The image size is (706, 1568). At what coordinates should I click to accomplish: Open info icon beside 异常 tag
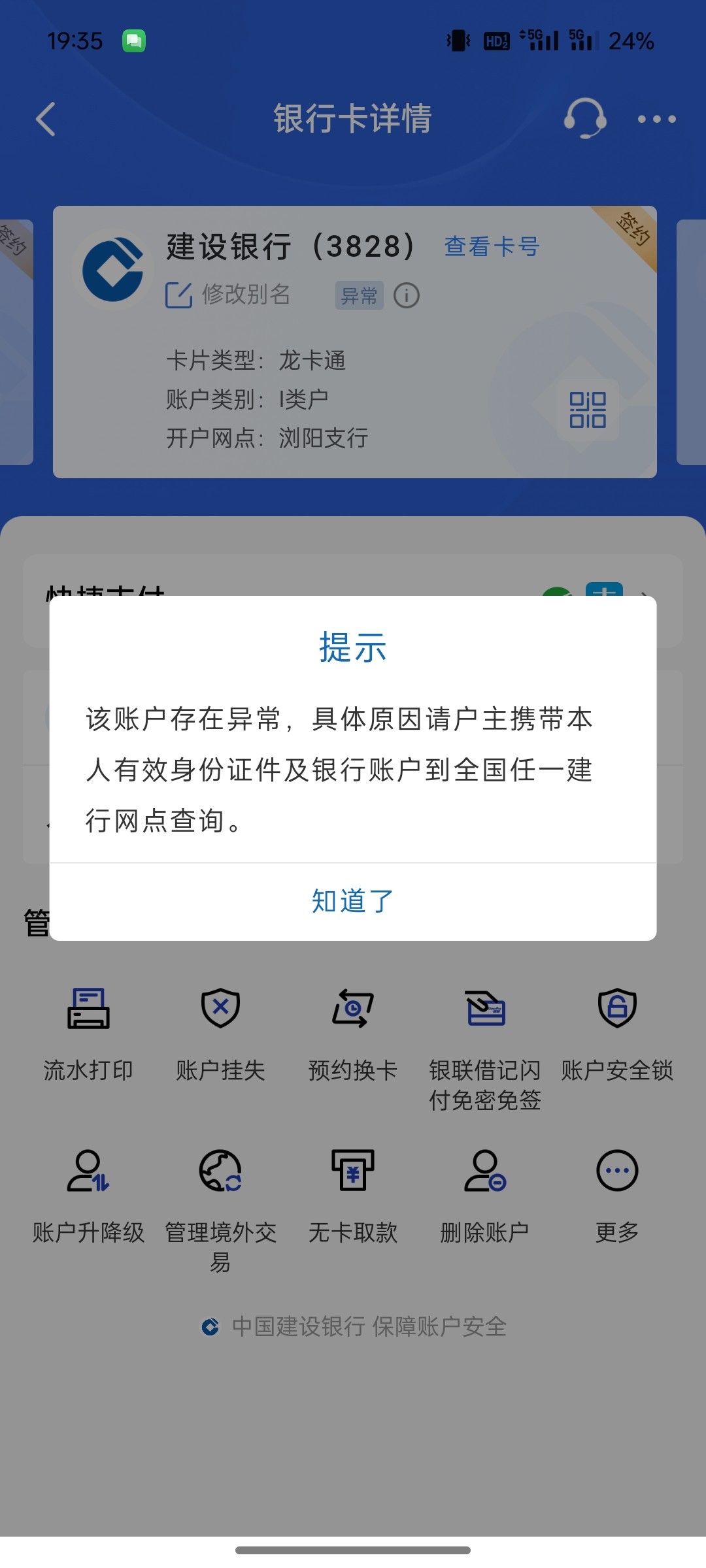coord(407,295)
